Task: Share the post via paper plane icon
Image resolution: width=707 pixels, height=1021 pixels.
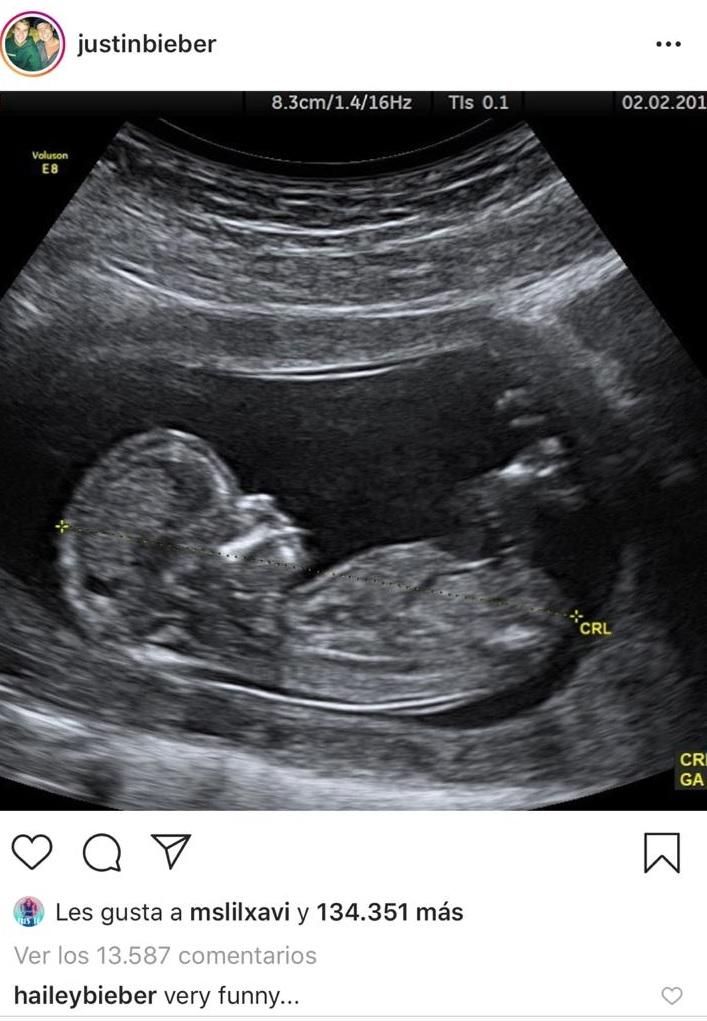Action: tap(170, 851)
